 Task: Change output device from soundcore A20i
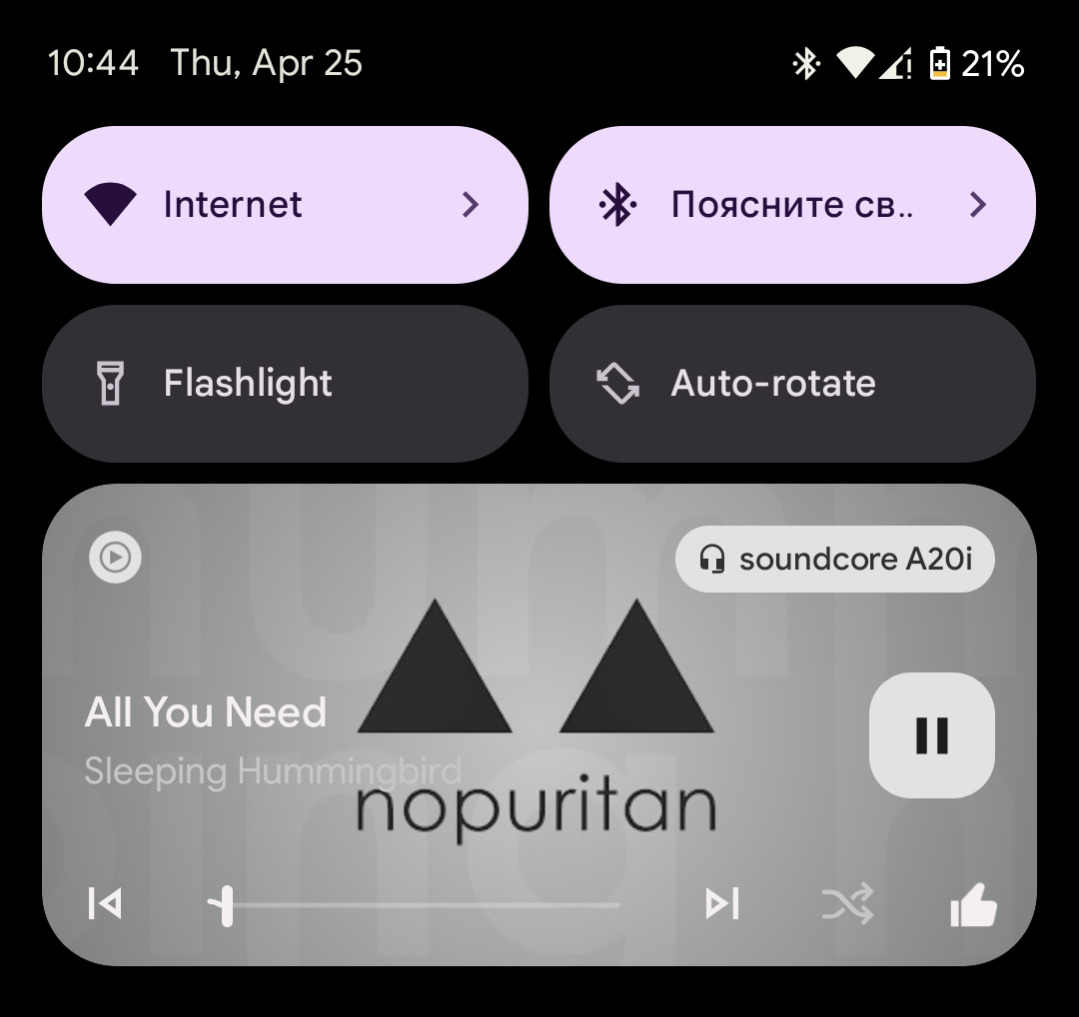coord(835,559)
